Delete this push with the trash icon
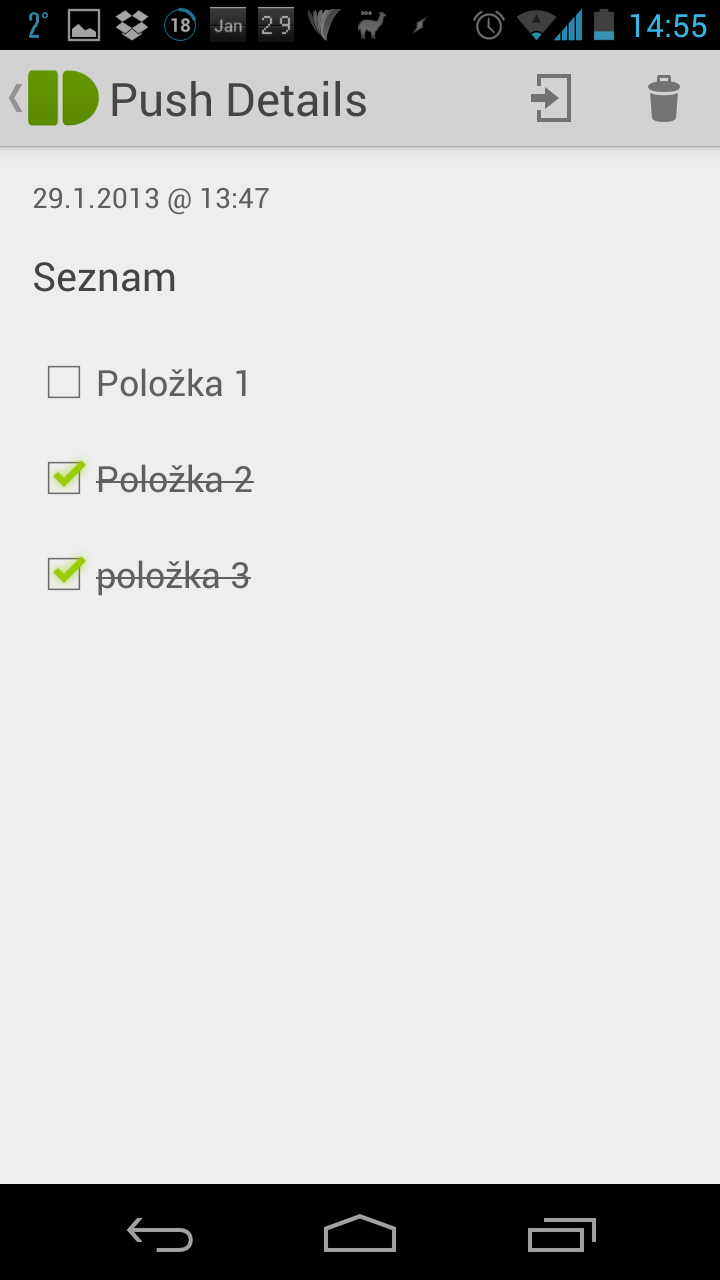Image resolution: width=720 pixels, height=1280 pixels. [x=664, y=99]
